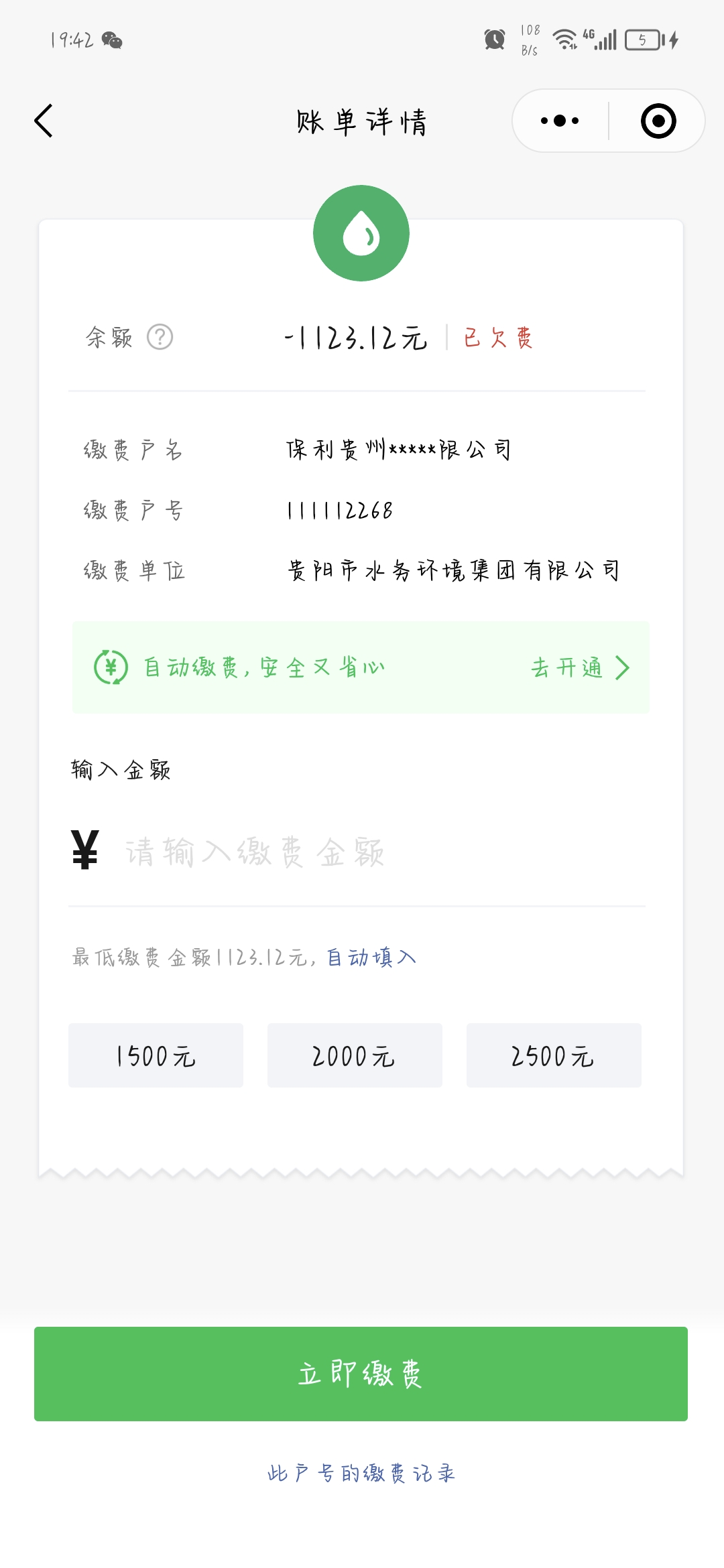Open 此户号的缴费记录 payment history
This screenshot has height=1568, width=724.
(x=361, y=1473)
